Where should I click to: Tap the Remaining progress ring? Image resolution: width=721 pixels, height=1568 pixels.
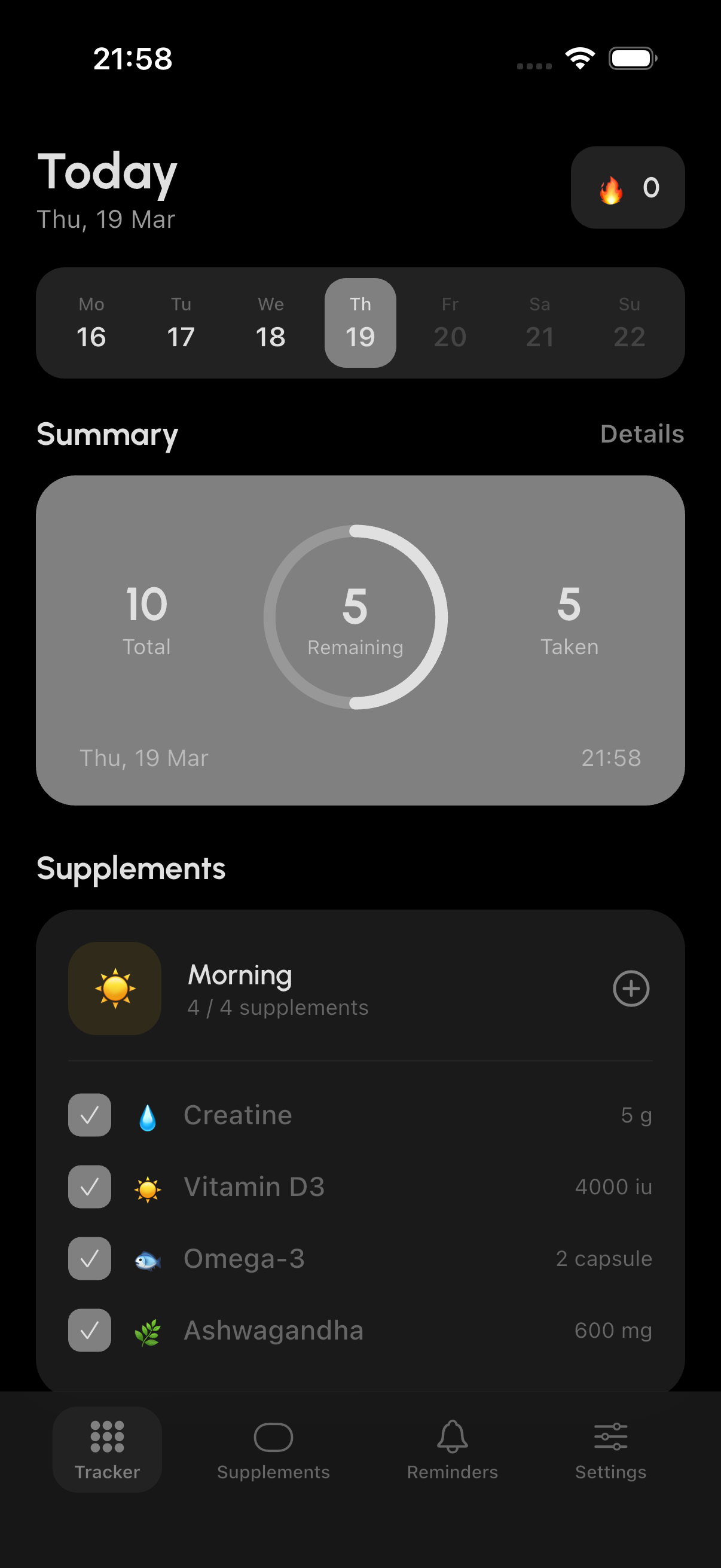point(355,617)
